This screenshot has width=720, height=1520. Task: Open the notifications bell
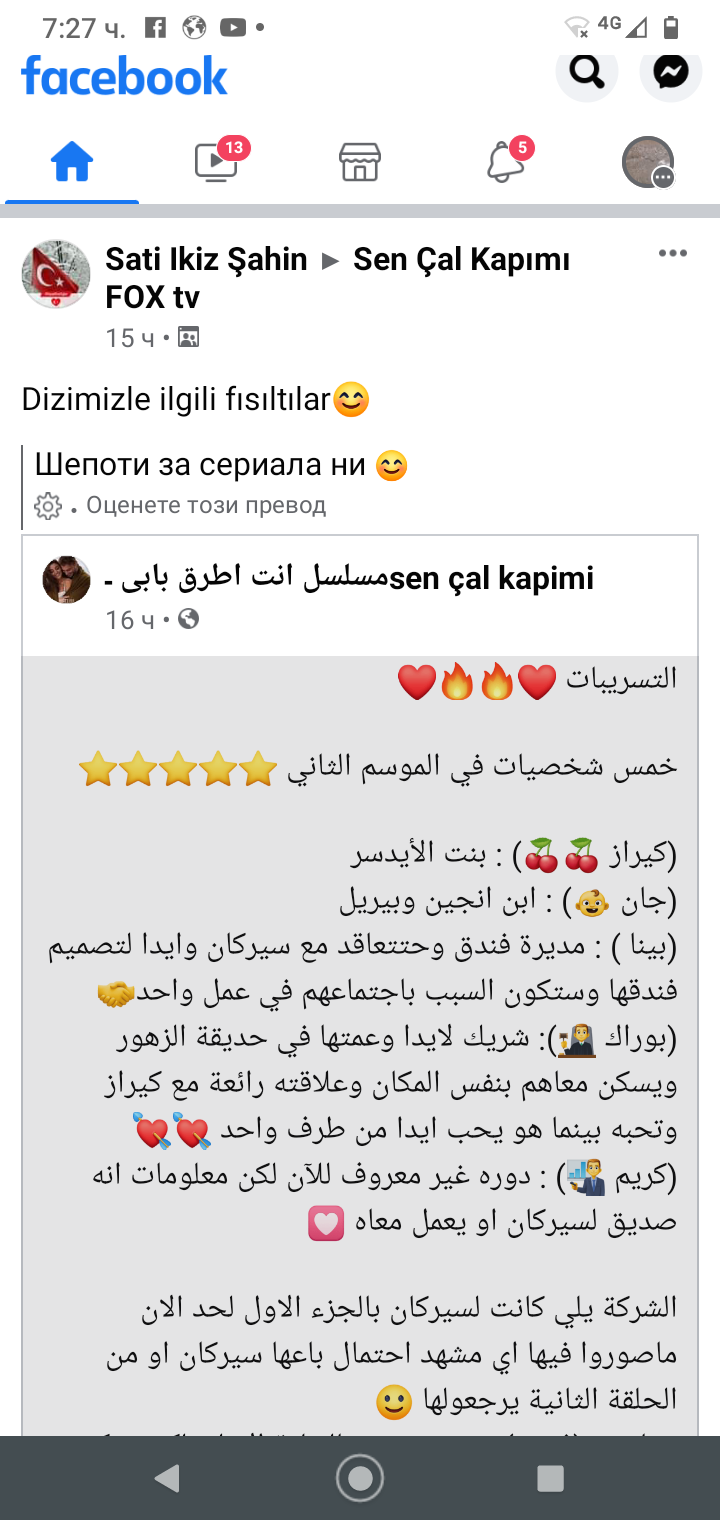(506, 162)
